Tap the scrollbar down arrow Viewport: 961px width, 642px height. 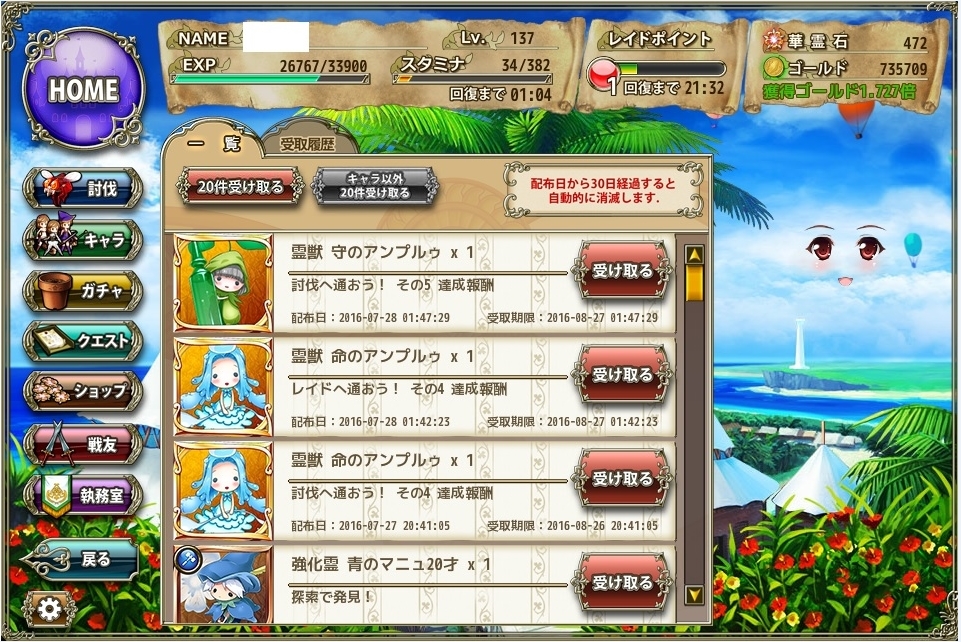pos(694,595)
